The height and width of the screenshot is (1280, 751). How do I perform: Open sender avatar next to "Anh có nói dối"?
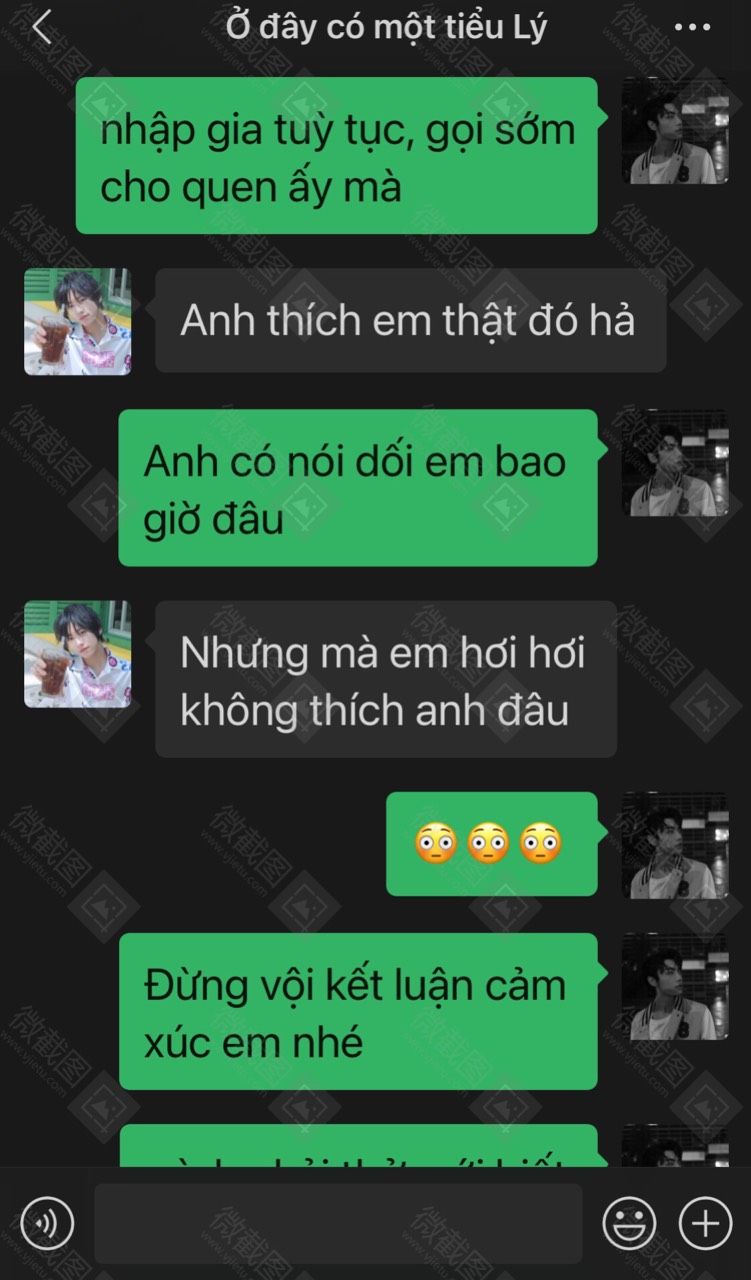675,463
